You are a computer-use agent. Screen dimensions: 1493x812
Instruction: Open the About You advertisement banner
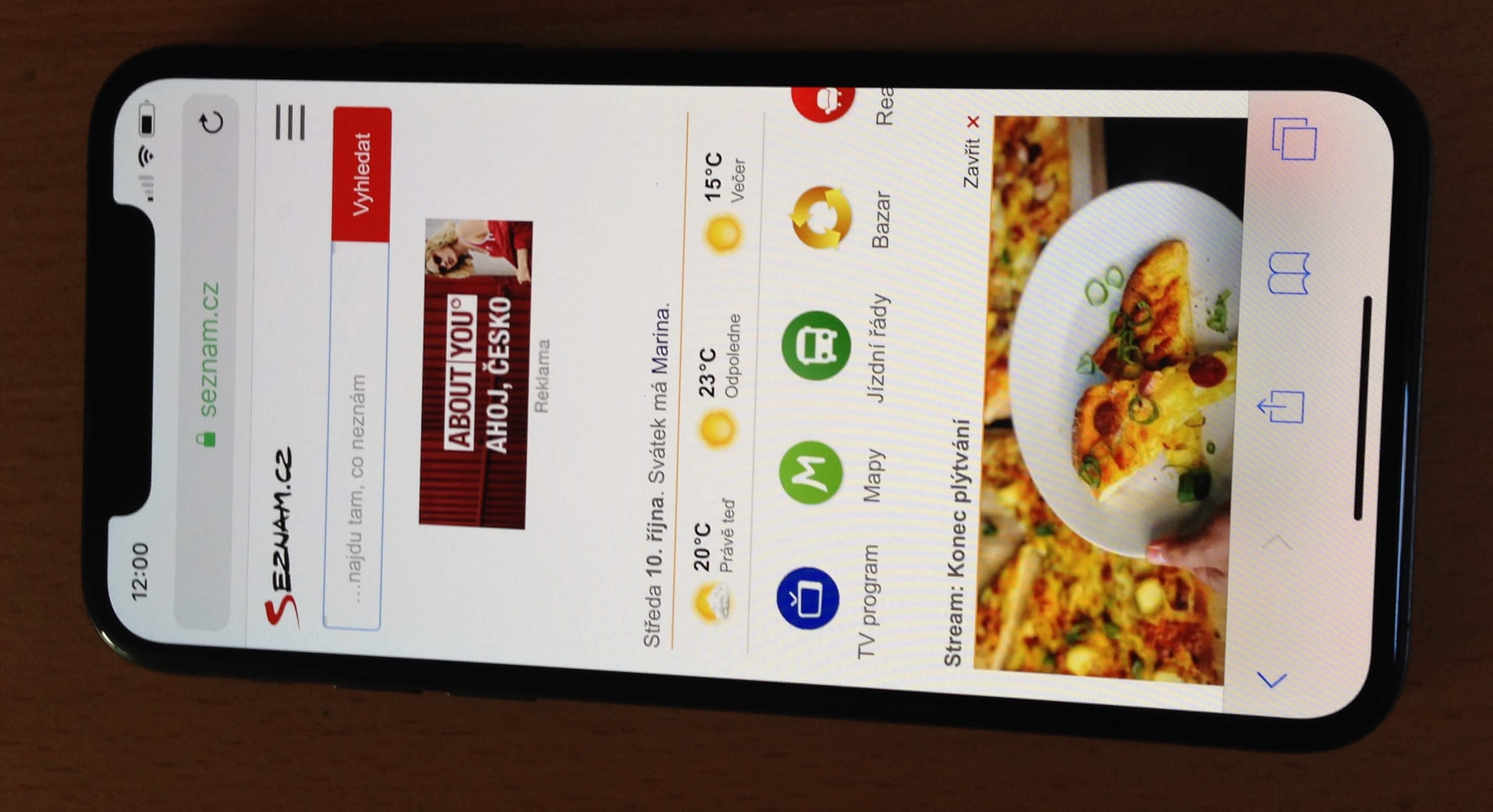[474, 374]
